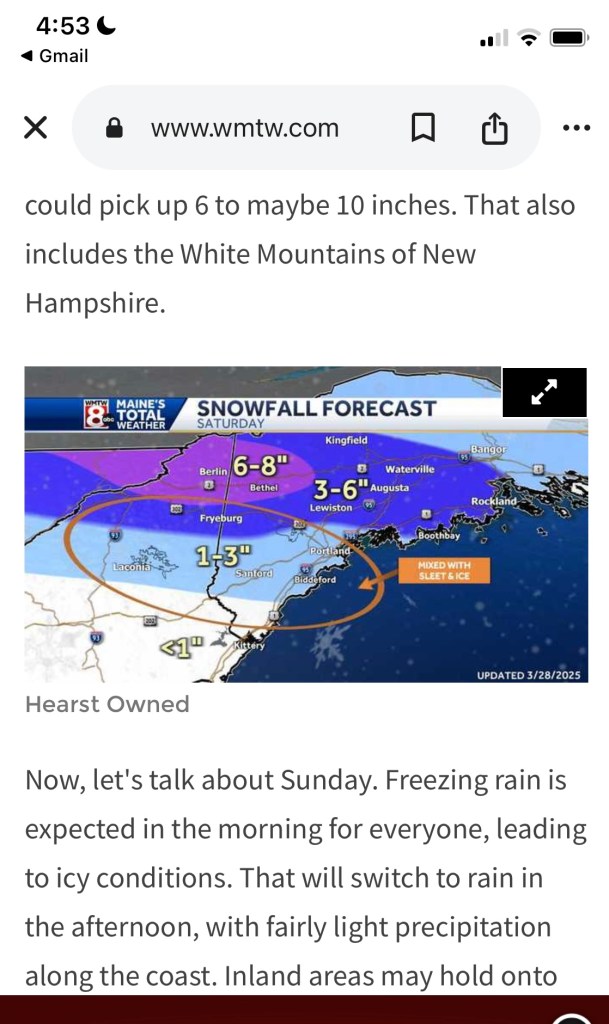Expand the snowfall forecast image fullscreen

pyautogui.click(x=544, y=393)
